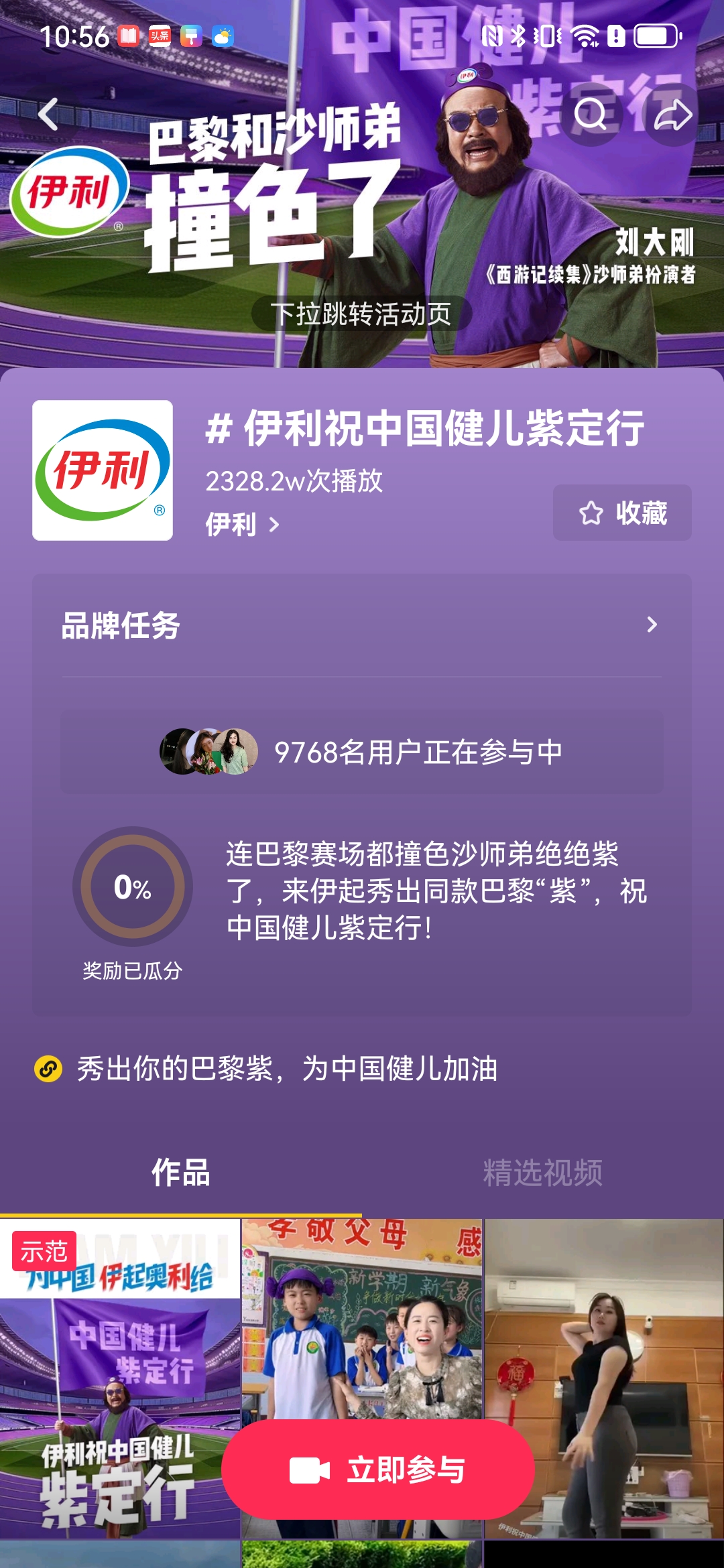This screenshot has width=724, height=1568.
Task: Tap 立即参与 to join the challenge
Action: [x=377, y=1470]
